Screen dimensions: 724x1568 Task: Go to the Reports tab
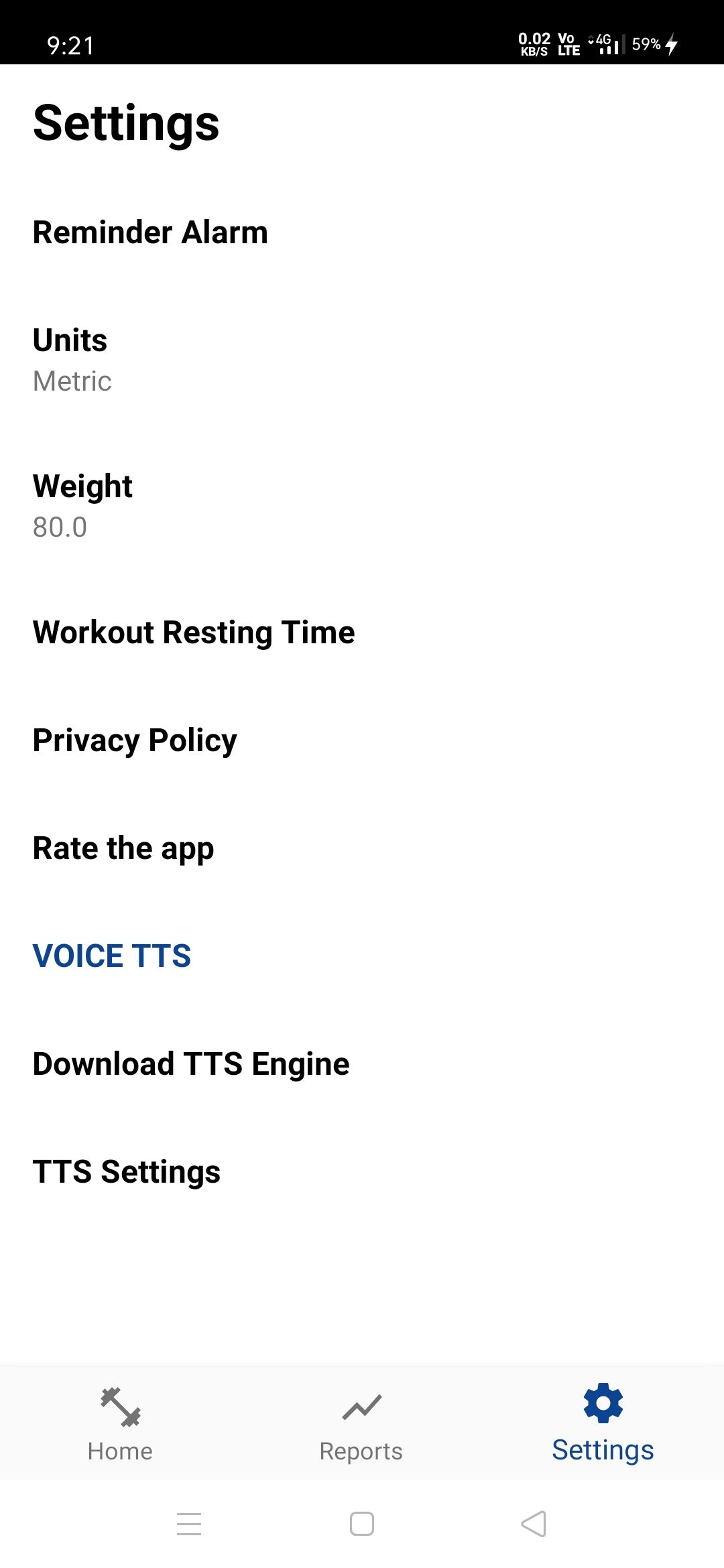click(362, 1422)
